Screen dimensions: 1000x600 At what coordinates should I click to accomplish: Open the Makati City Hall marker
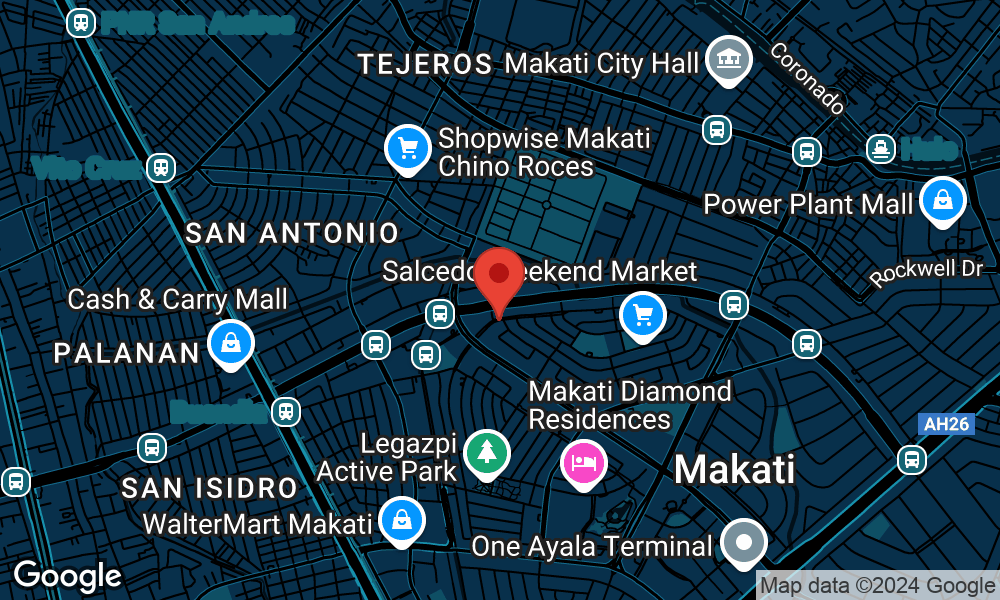[730, 60]
